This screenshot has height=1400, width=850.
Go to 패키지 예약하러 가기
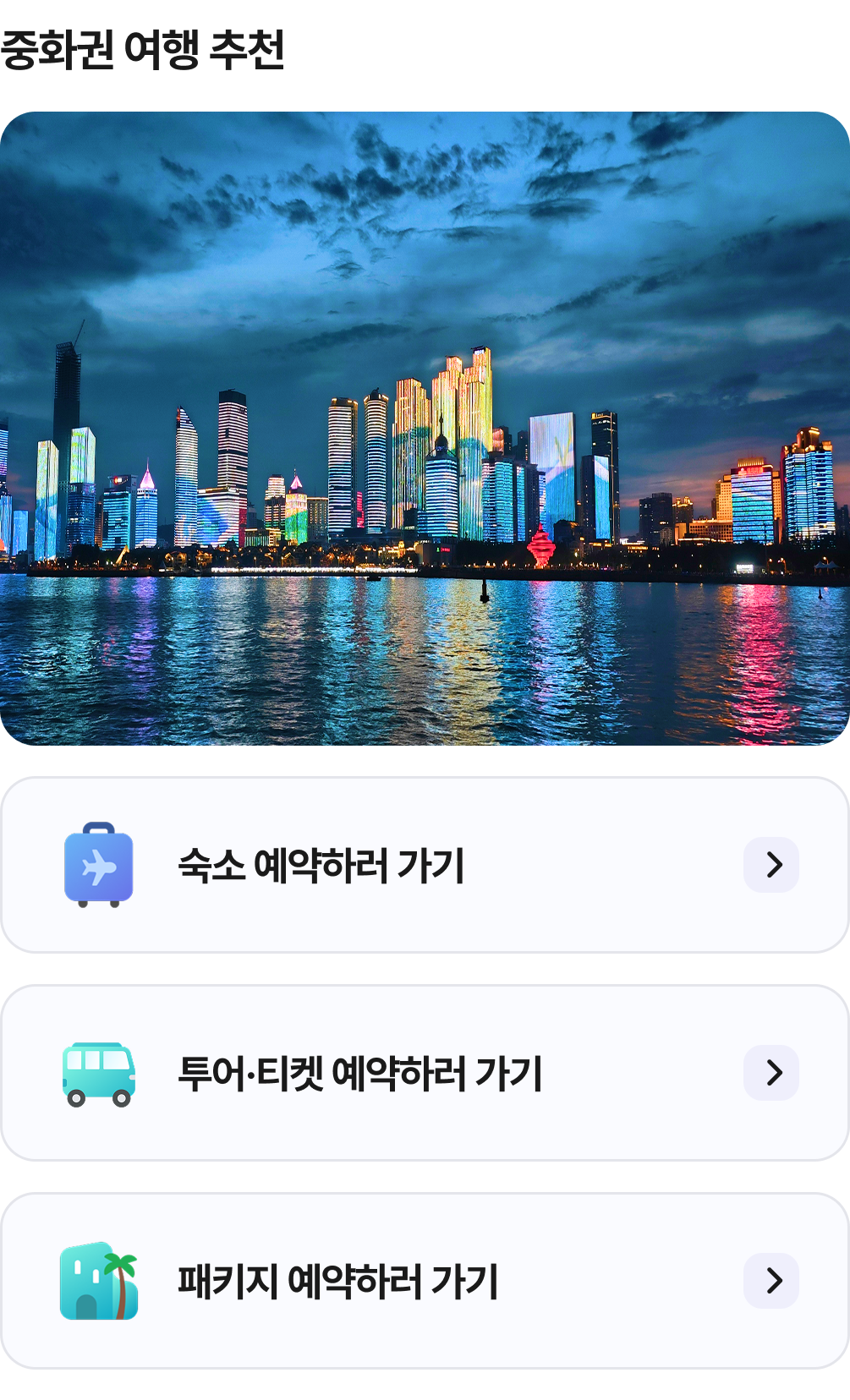pyautogui.click(x=425, y=1281)
